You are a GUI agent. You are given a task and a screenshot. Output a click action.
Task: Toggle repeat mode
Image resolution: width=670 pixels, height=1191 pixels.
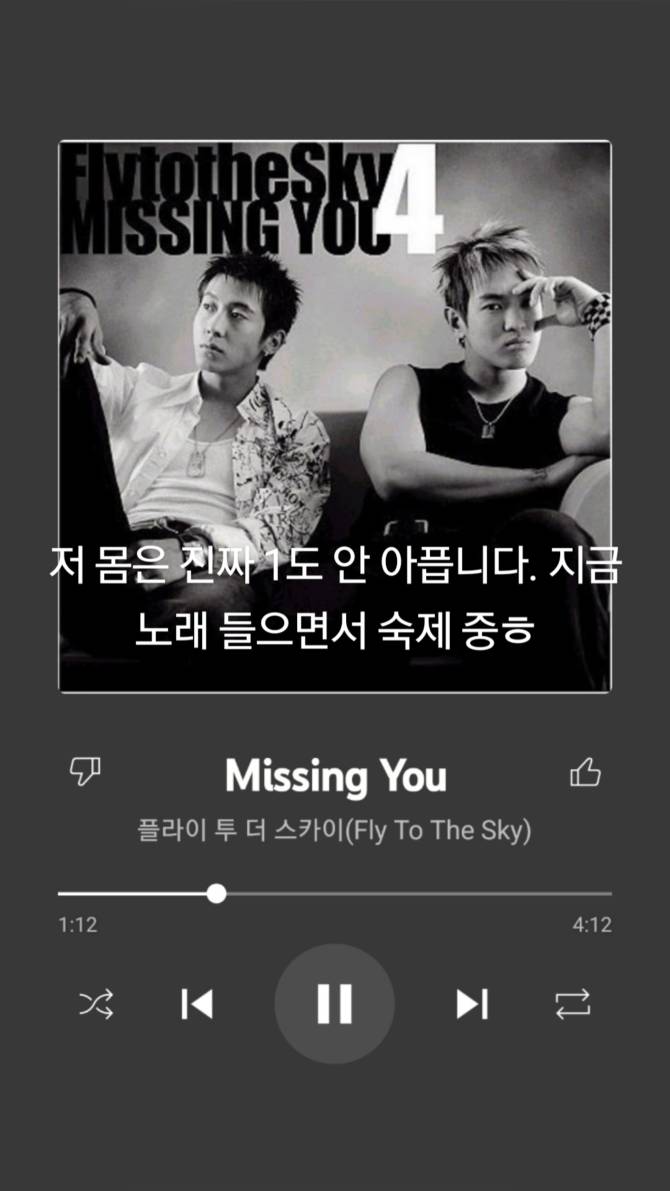(573, 1003)
